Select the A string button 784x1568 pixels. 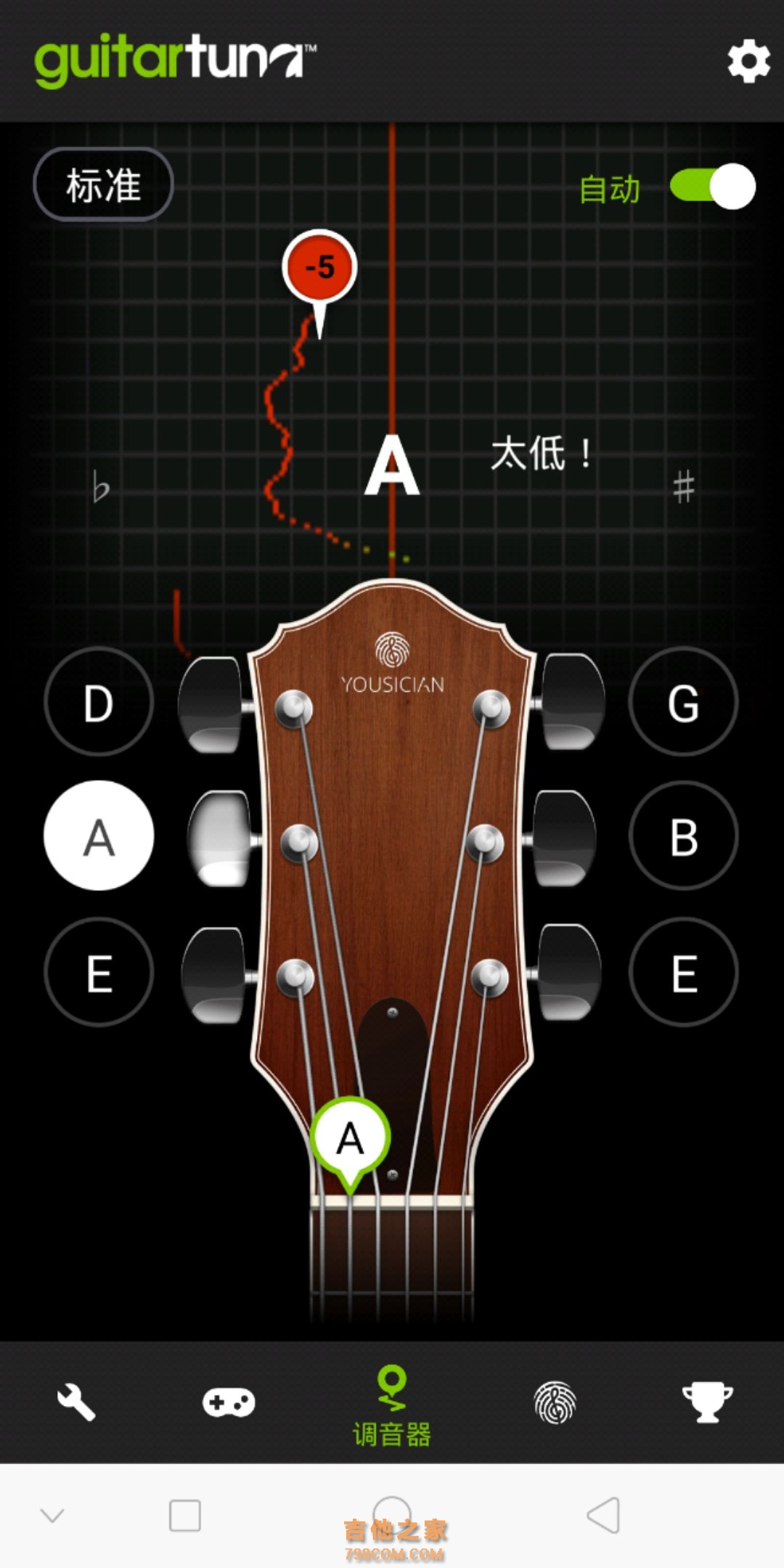[99, 836]
